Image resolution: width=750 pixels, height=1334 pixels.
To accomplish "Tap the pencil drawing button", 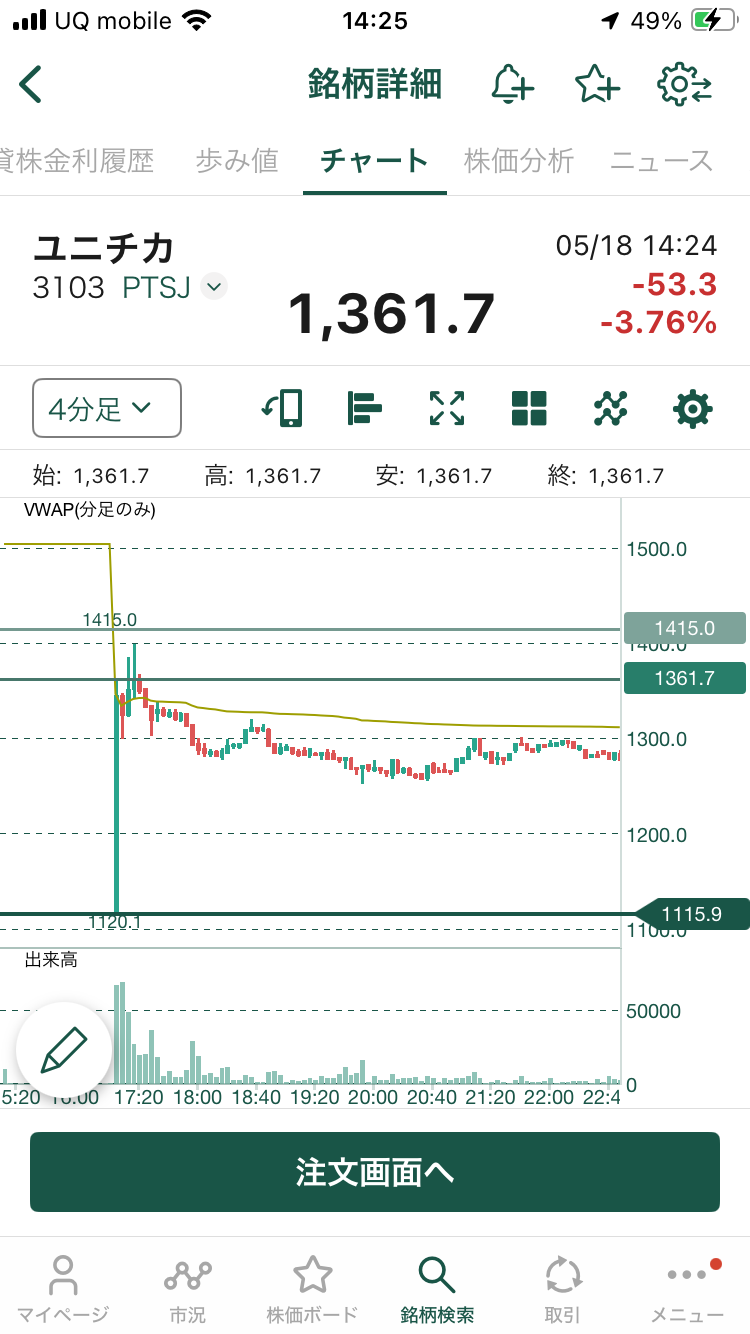I will click(64, 1050).
